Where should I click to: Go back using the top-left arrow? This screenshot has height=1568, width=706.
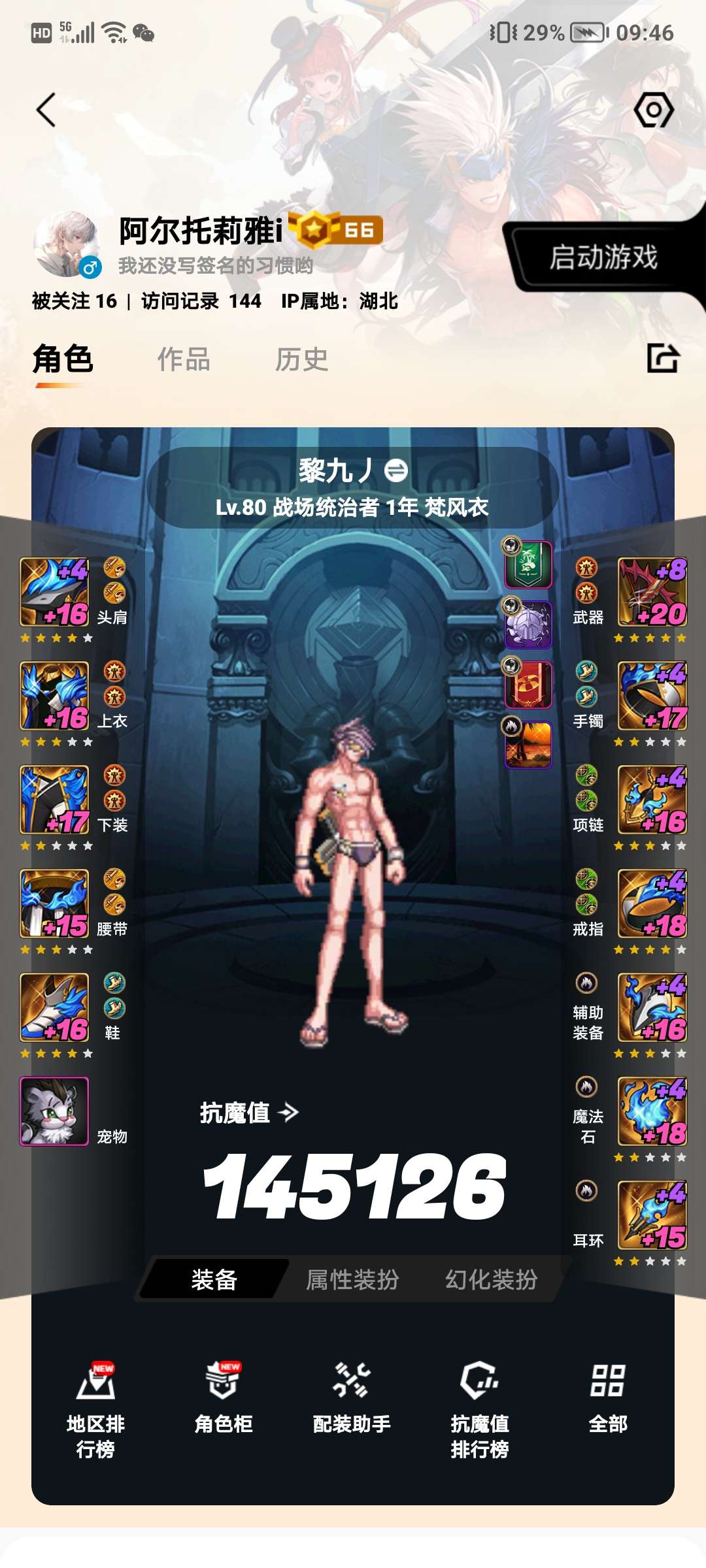pos(46,110)
